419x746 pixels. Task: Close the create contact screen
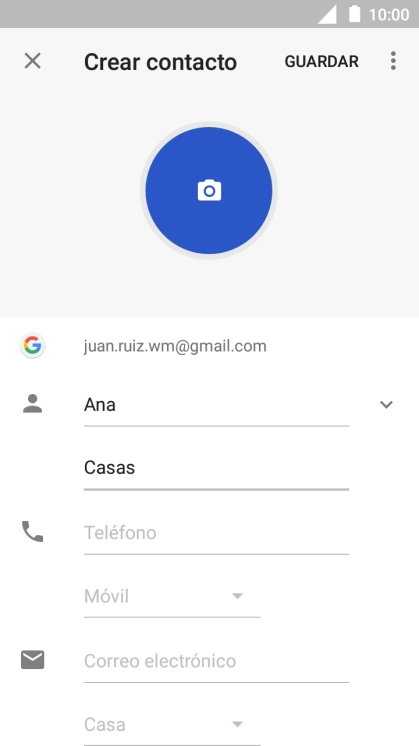point(32,61)
